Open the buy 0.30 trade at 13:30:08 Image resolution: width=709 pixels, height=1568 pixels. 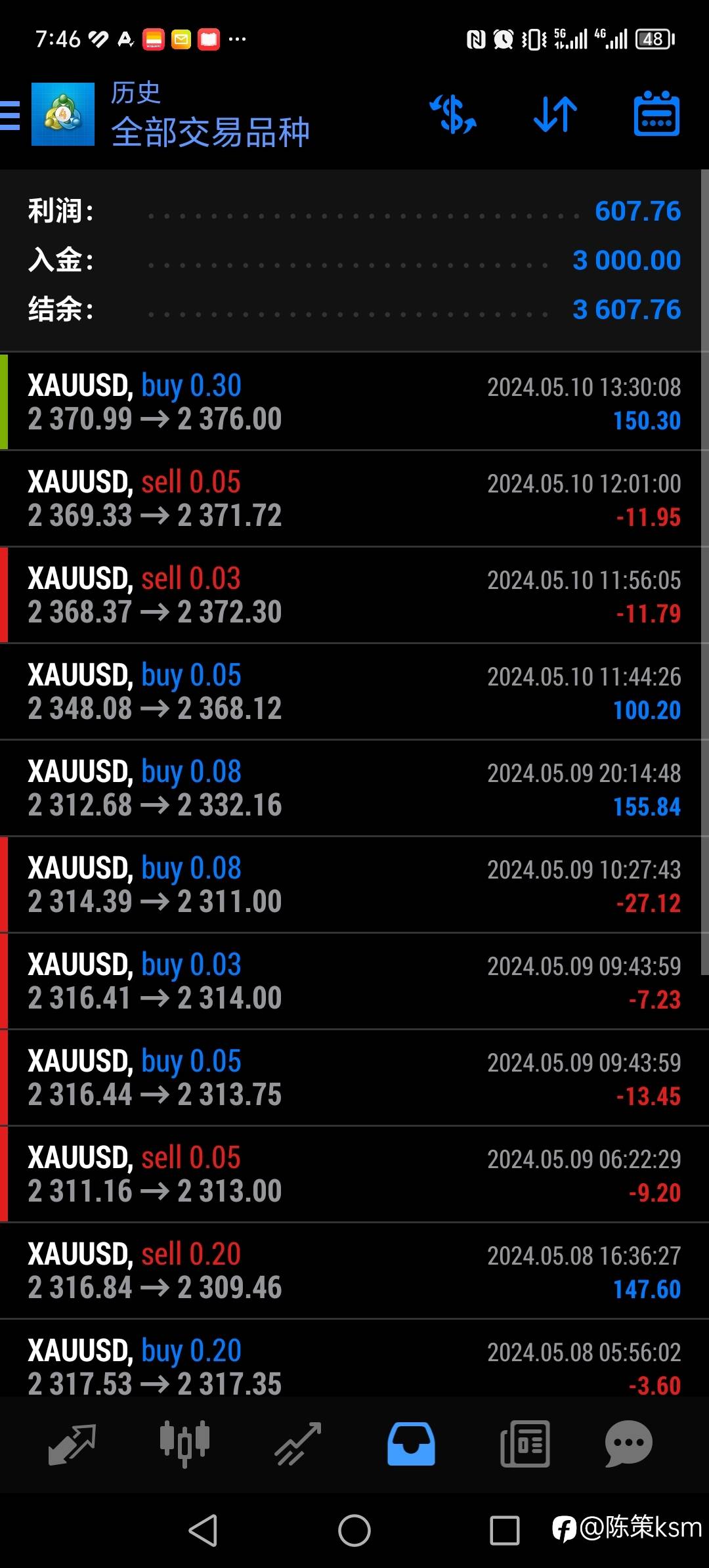(x=354, y=402)
